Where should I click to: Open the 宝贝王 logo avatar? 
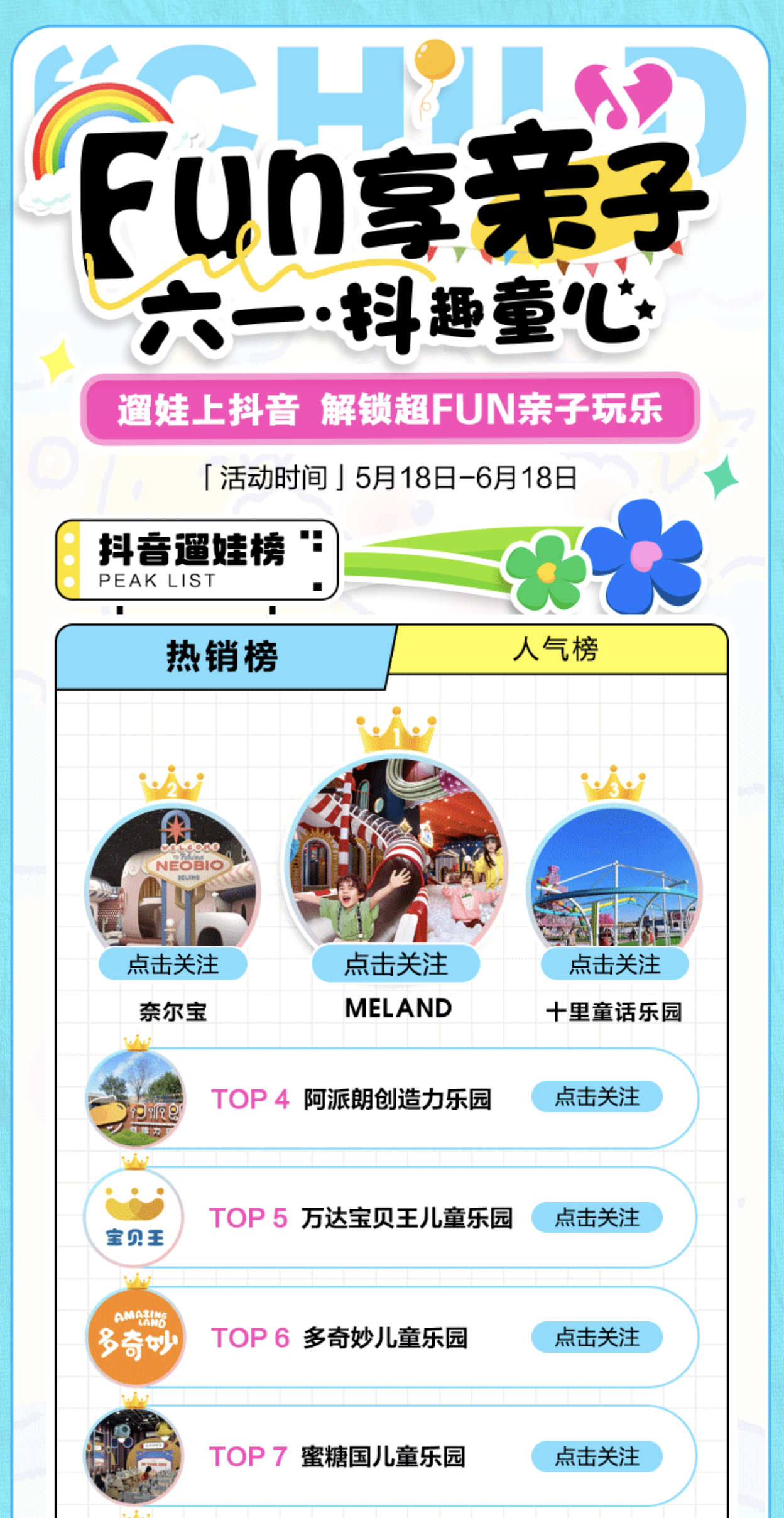134,1218
